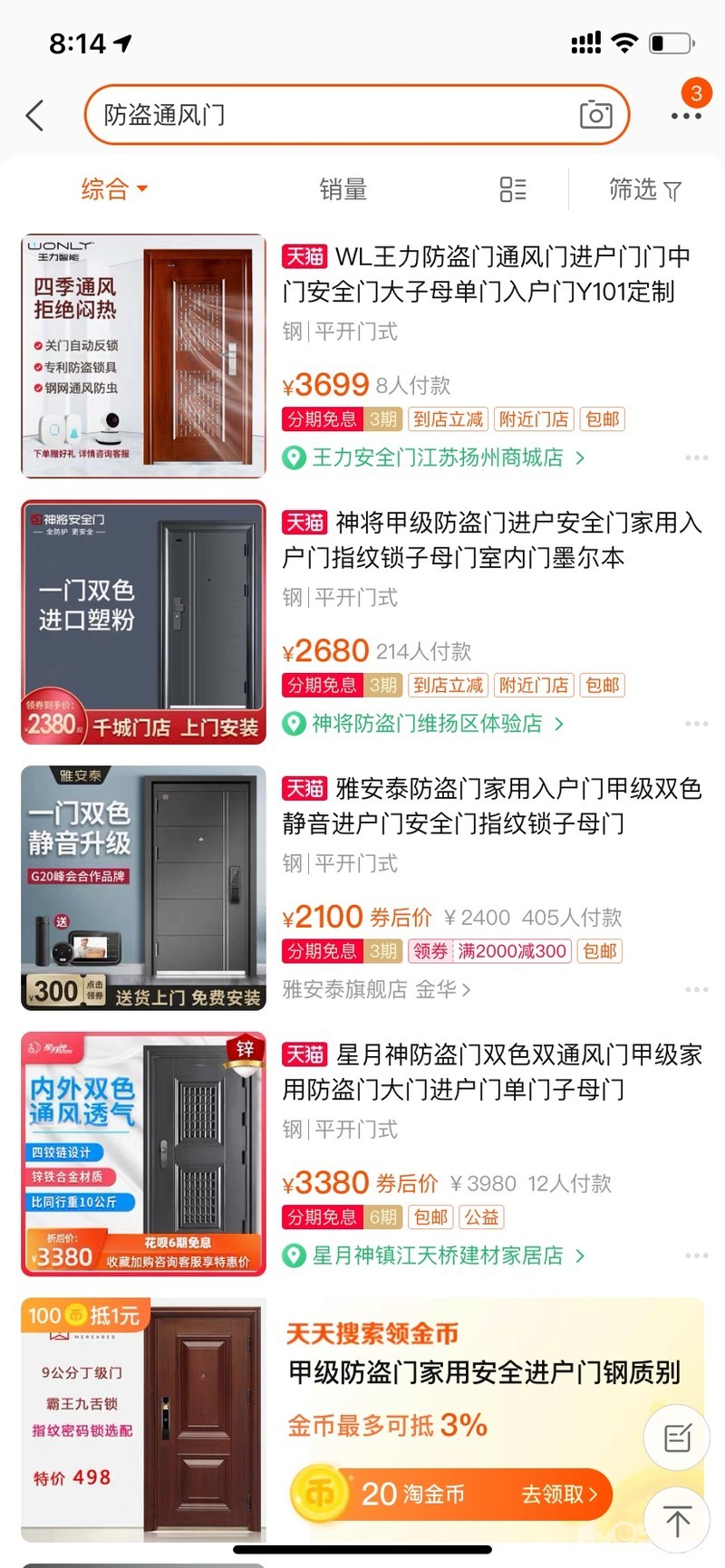Go back using the top-left arrow
Image resolution: width=725 pixels, height=1568 pixels.
pyautogui.click(x=34, y=115)
